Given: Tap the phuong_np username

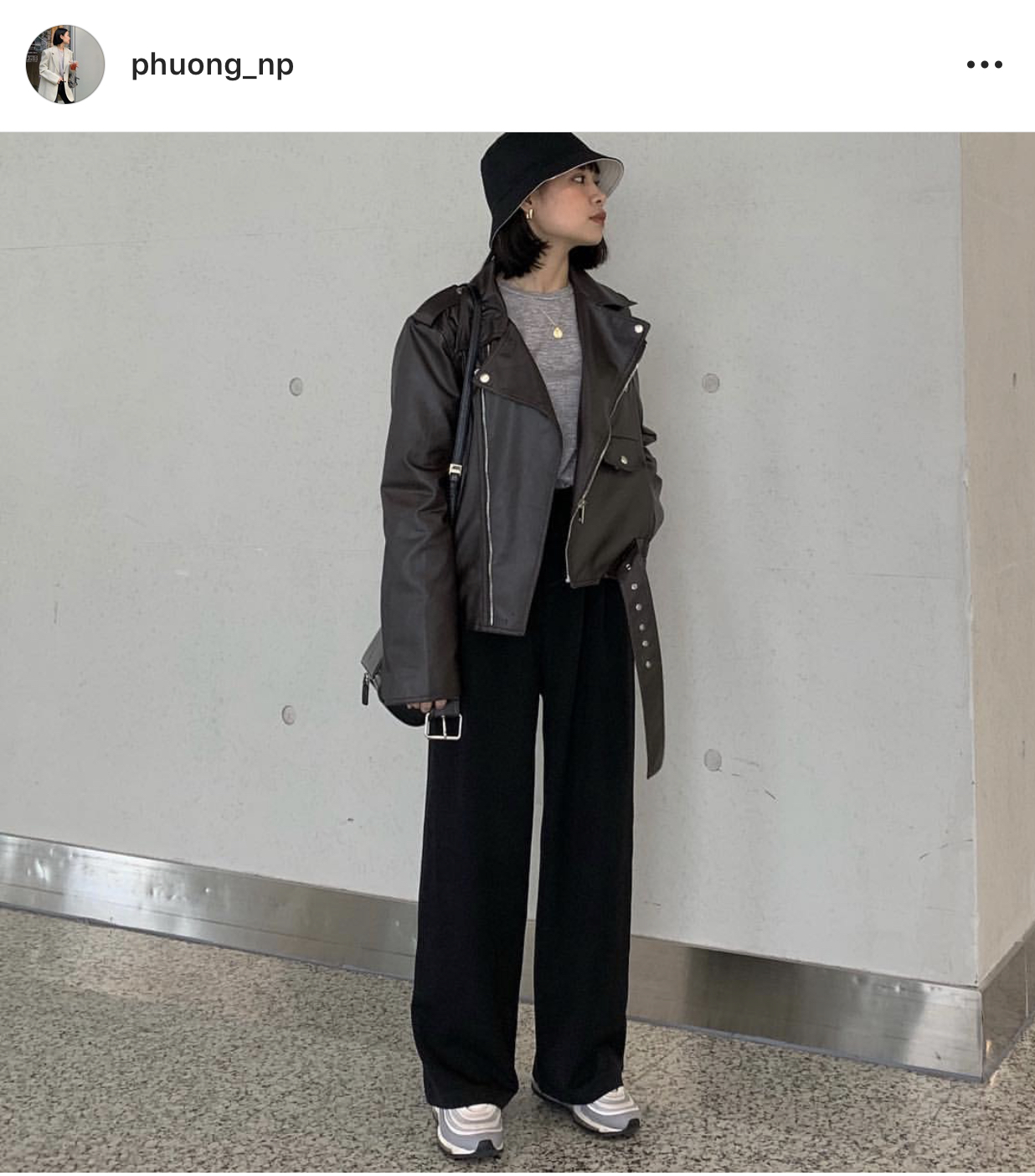Looking at the screenshot, I should point(212,64).
